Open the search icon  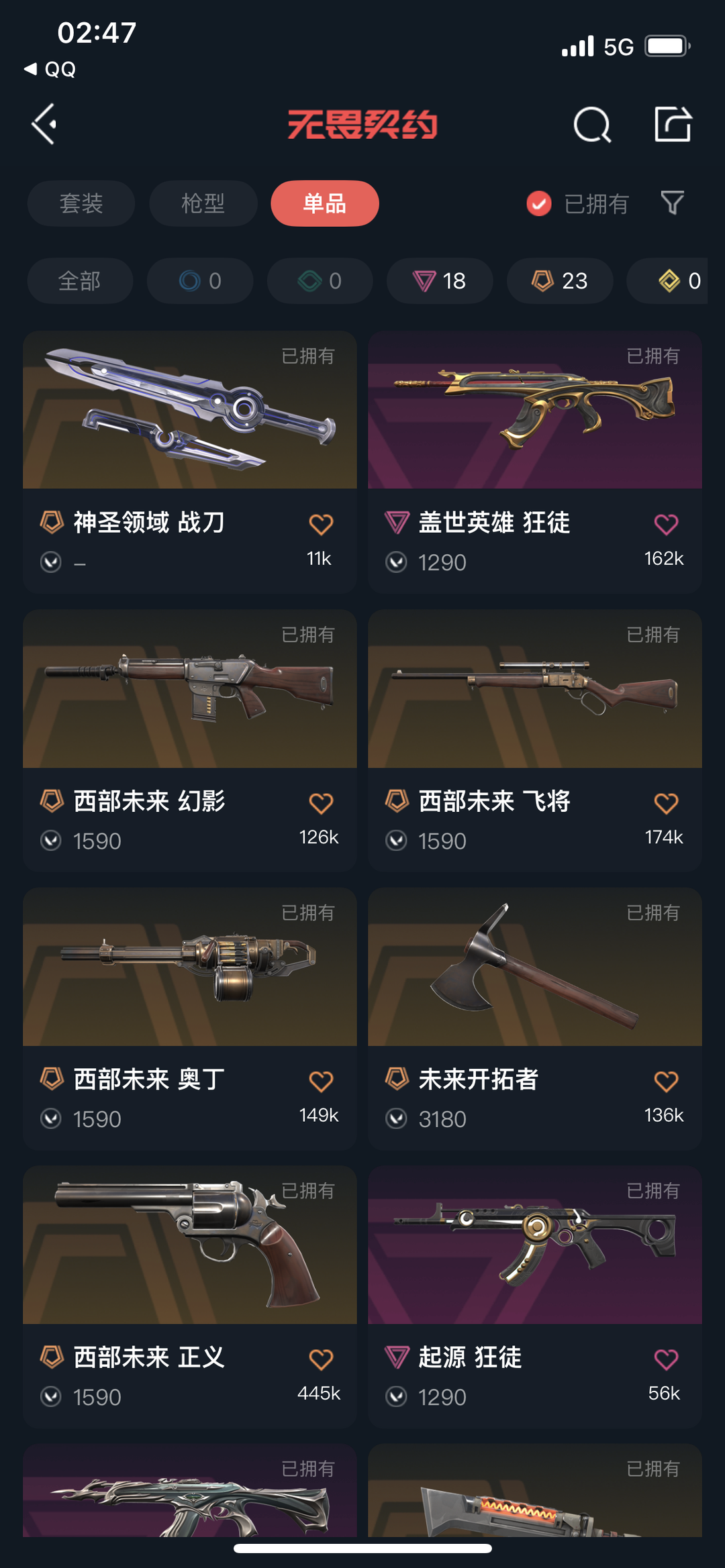coord(592,125)
